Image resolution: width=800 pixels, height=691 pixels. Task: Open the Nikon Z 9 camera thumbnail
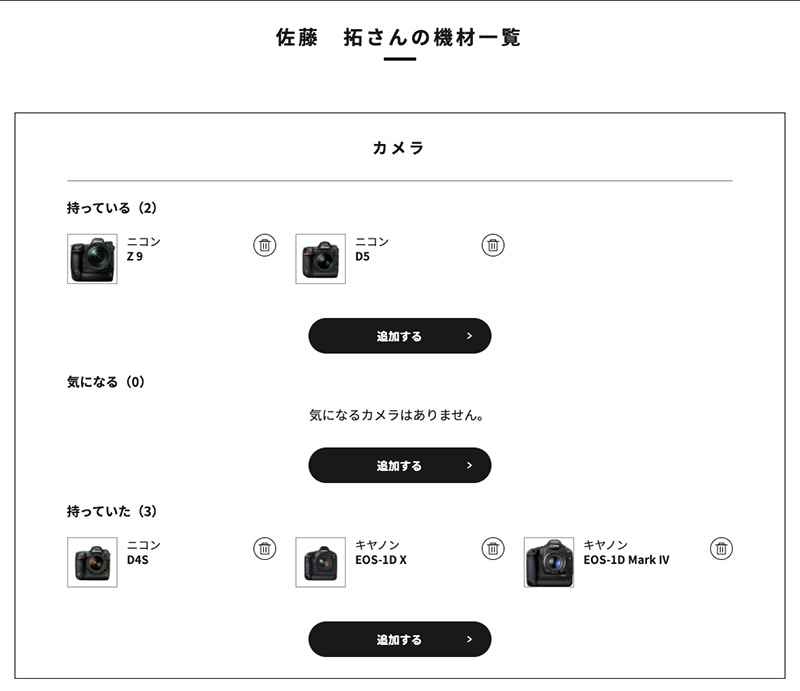[x=92, y=259]
